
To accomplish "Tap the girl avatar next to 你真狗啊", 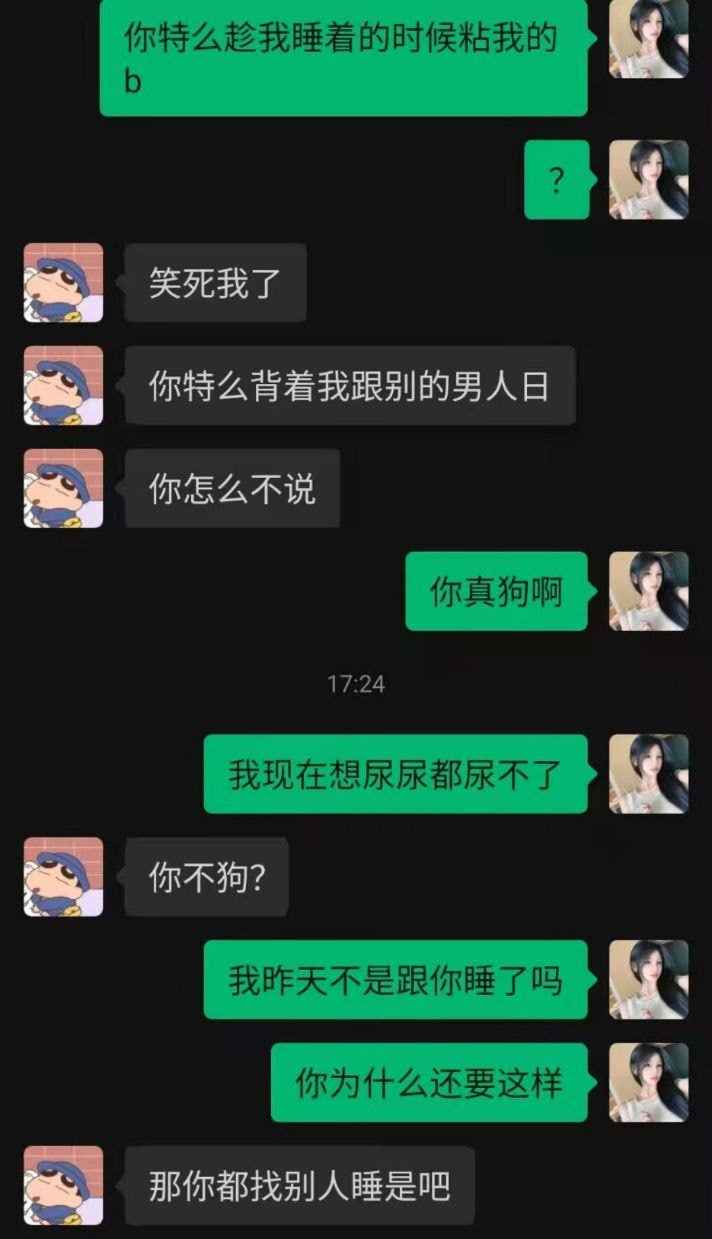I will (x=649, y=591).
